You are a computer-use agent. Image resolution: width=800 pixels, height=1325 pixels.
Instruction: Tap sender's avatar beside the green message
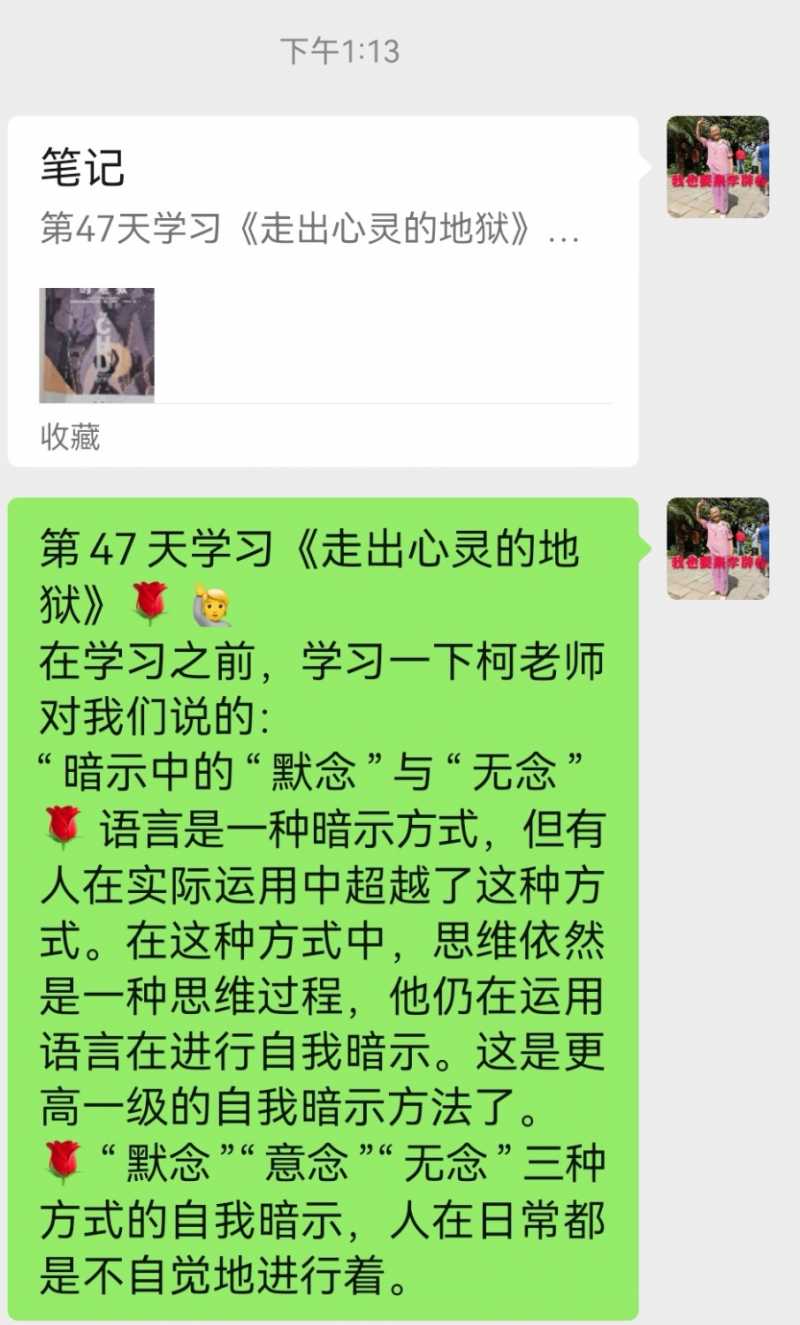[717, 548]
